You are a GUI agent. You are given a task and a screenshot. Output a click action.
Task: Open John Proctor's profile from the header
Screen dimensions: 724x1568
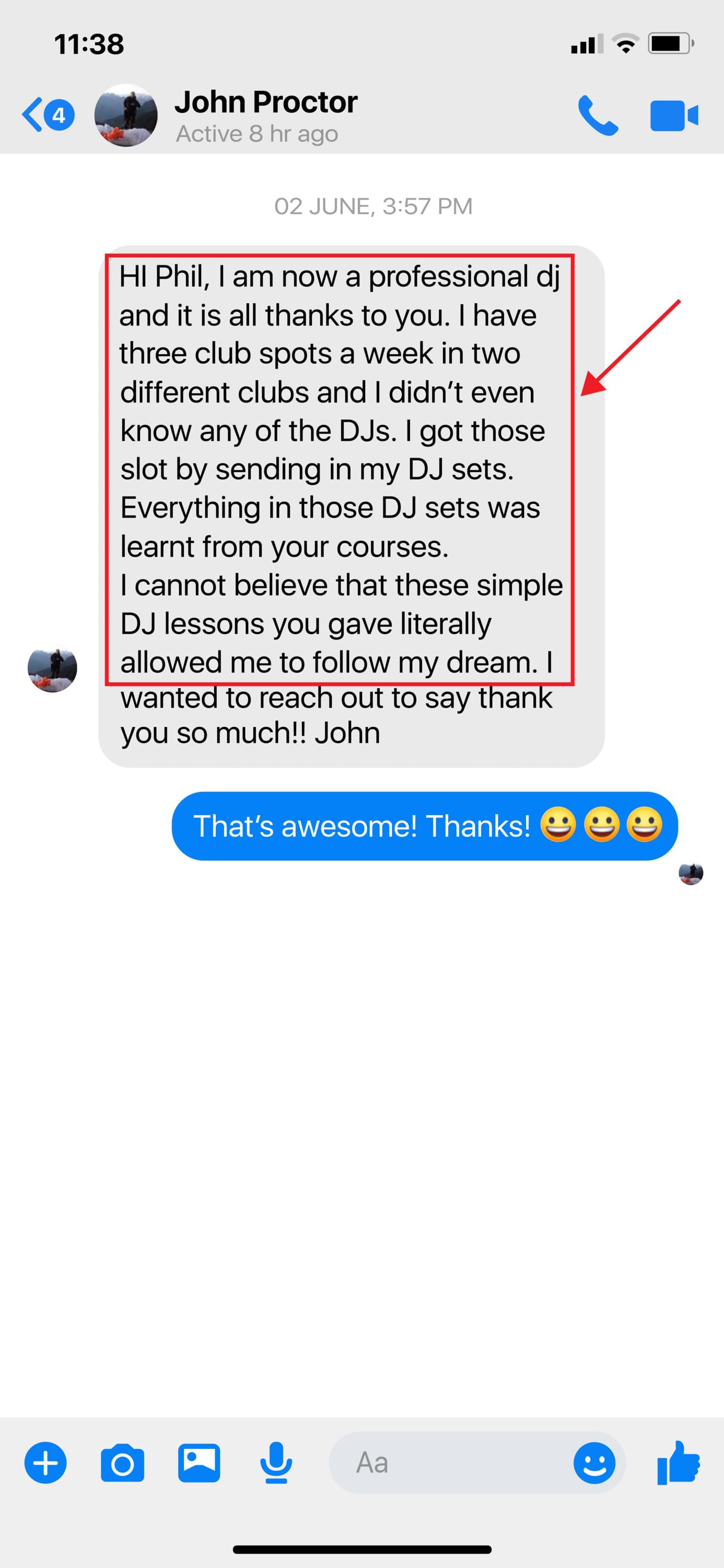coord(265,114)
